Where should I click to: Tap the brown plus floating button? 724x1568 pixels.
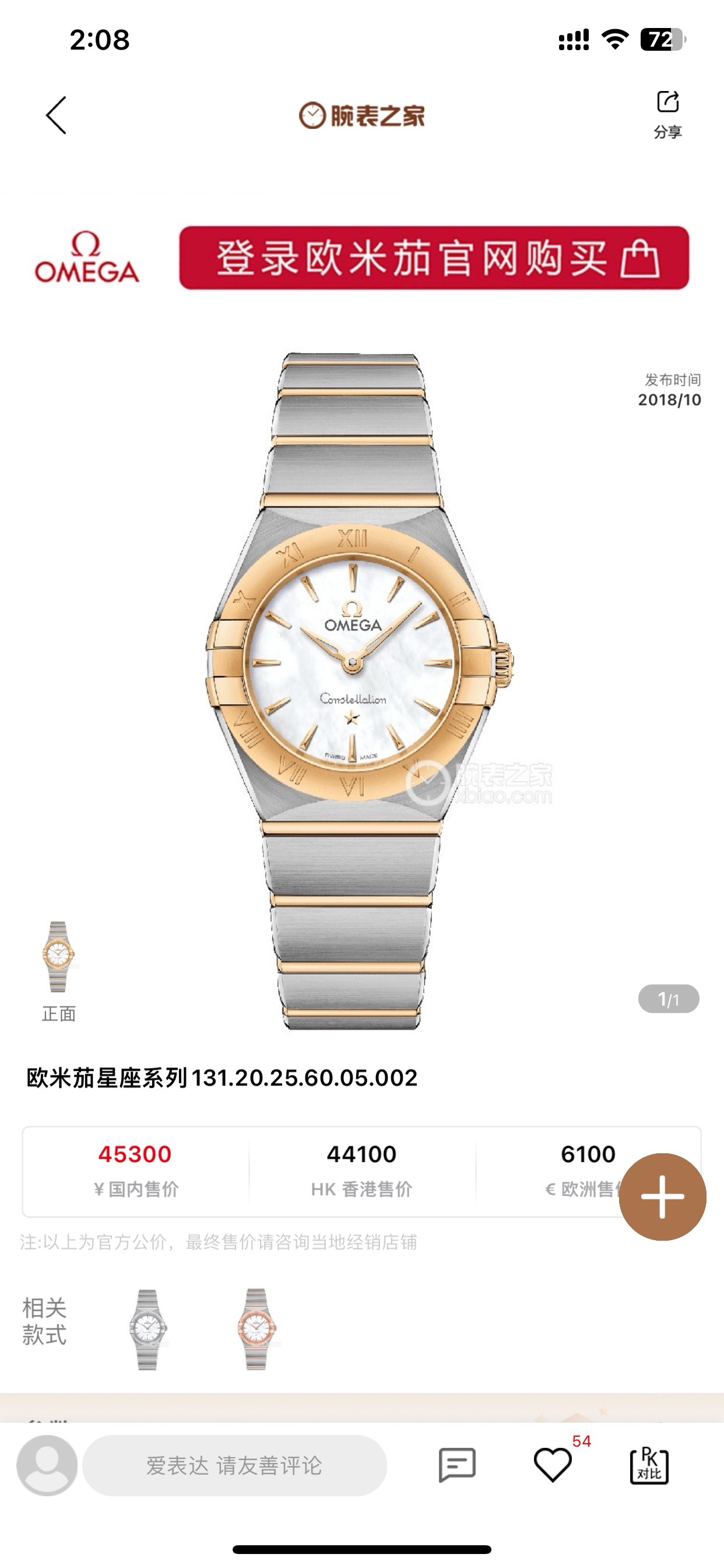(662, 1196)
